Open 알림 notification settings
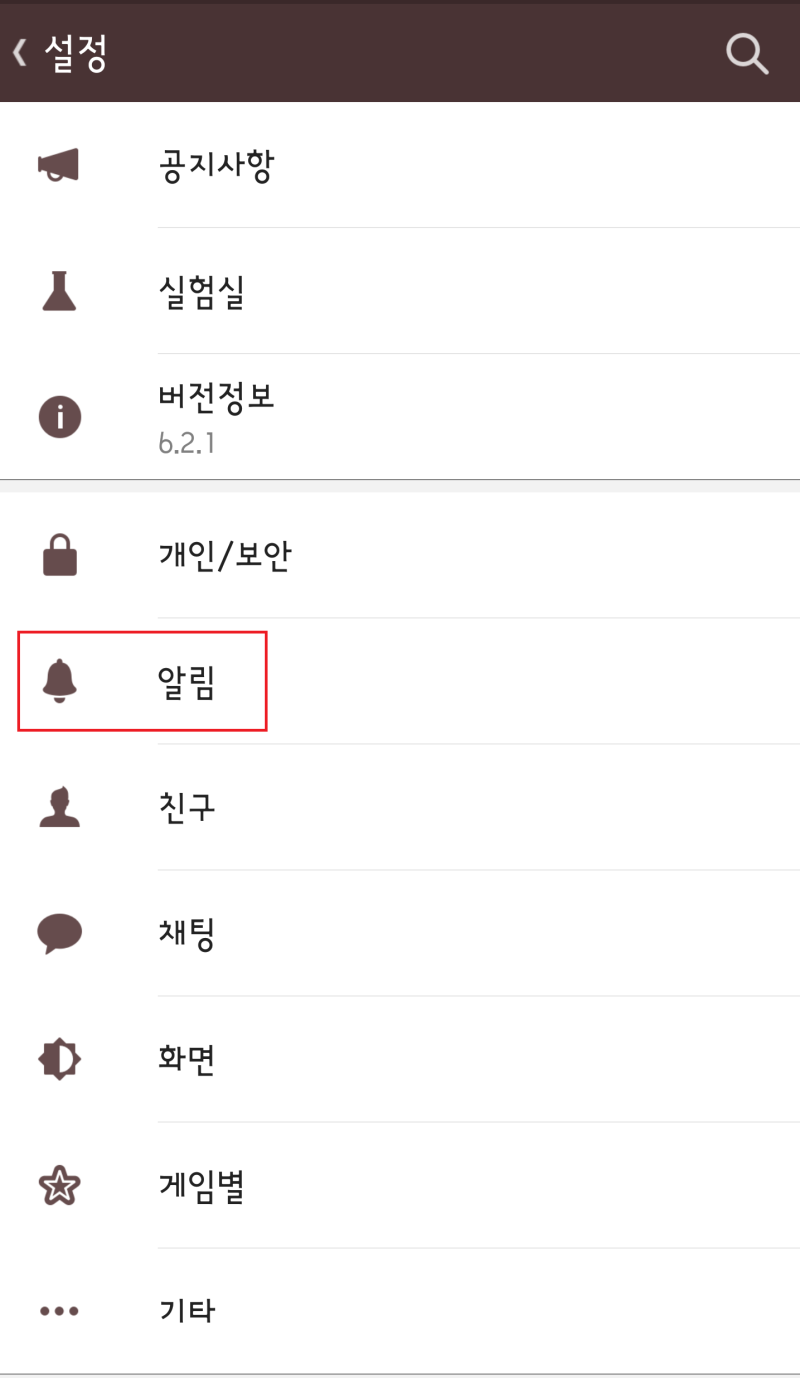 [400, 681]
